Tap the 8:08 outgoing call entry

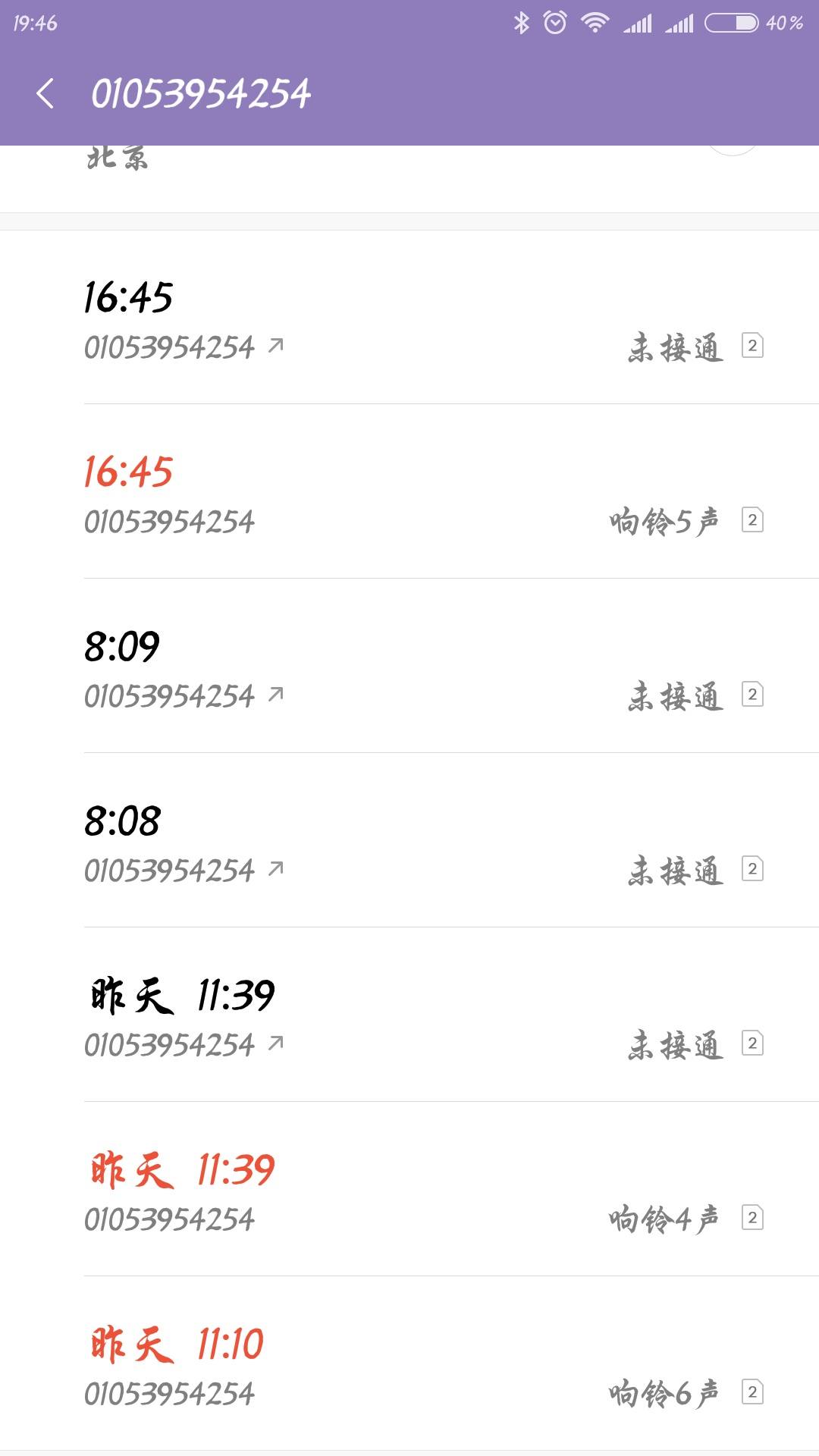(x=409, y=840)
